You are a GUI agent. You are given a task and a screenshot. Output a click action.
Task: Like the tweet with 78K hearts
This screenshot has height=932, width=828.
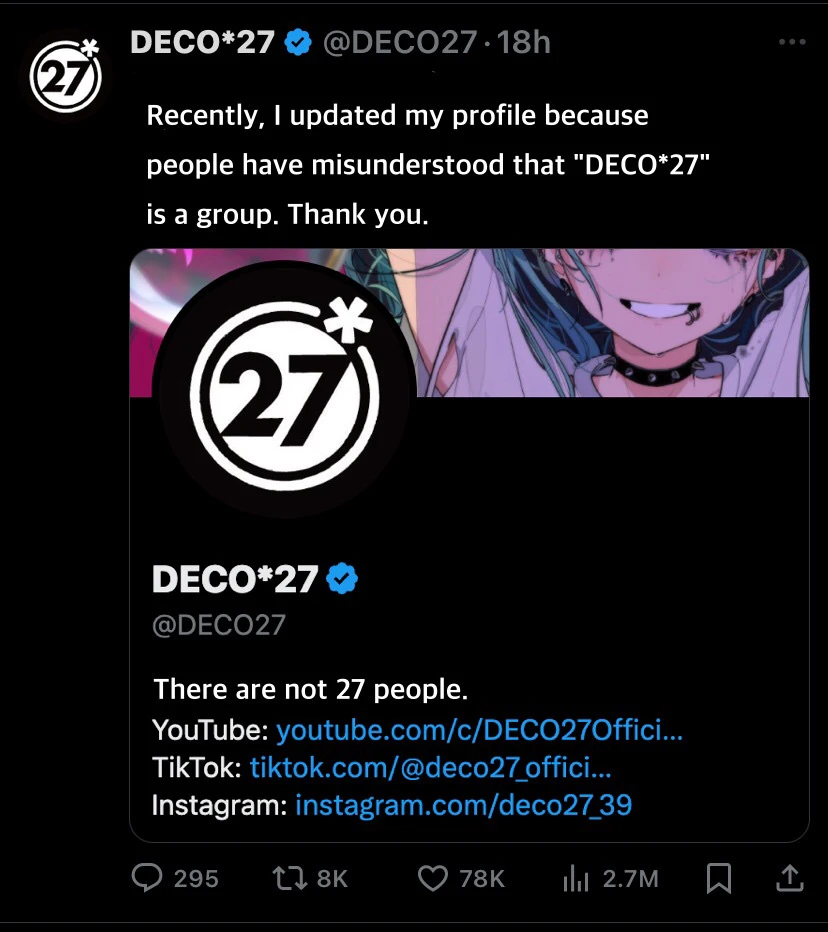pyautogui.click(x=433, y=878)
